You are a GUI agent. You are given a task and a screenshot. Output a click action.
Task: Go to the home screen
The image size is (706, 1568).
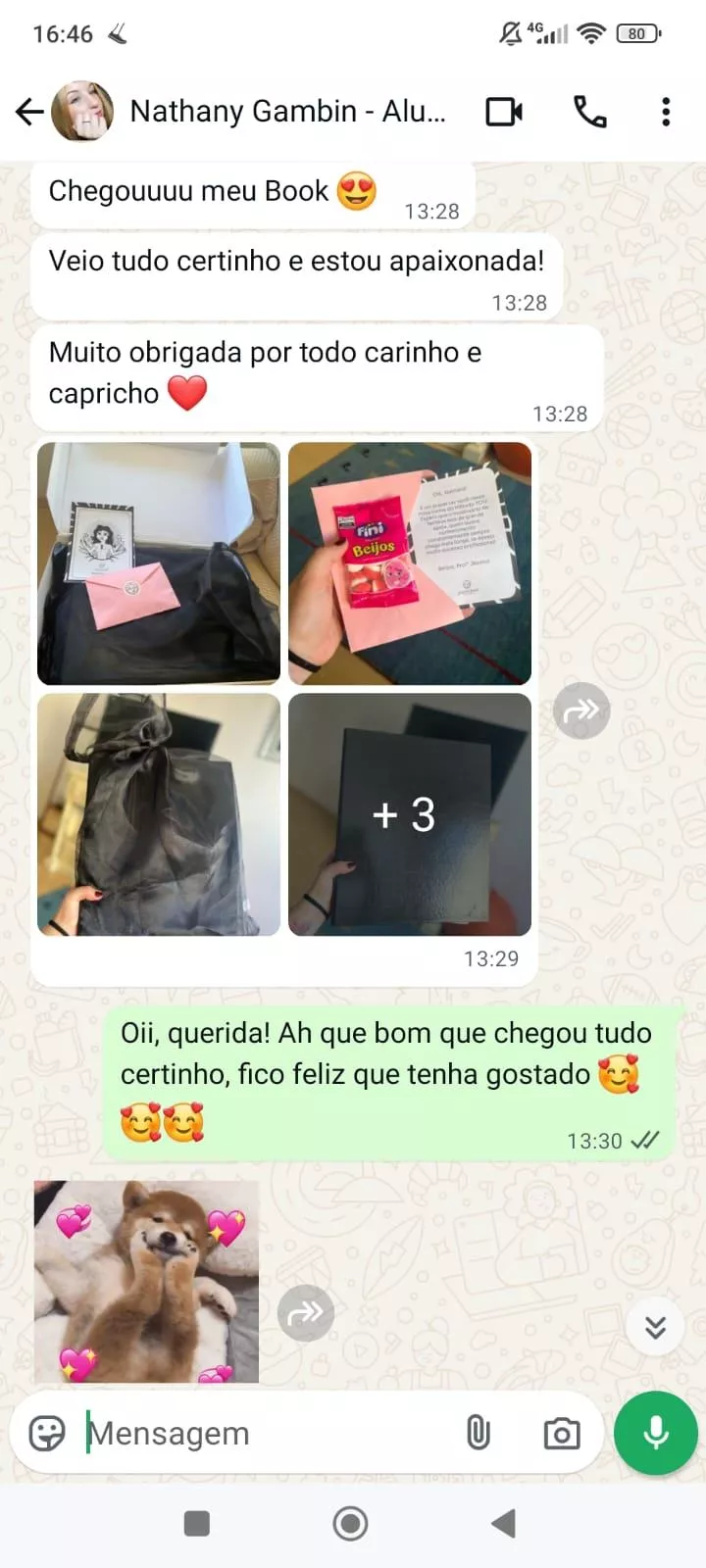[x=350, y=1523]
